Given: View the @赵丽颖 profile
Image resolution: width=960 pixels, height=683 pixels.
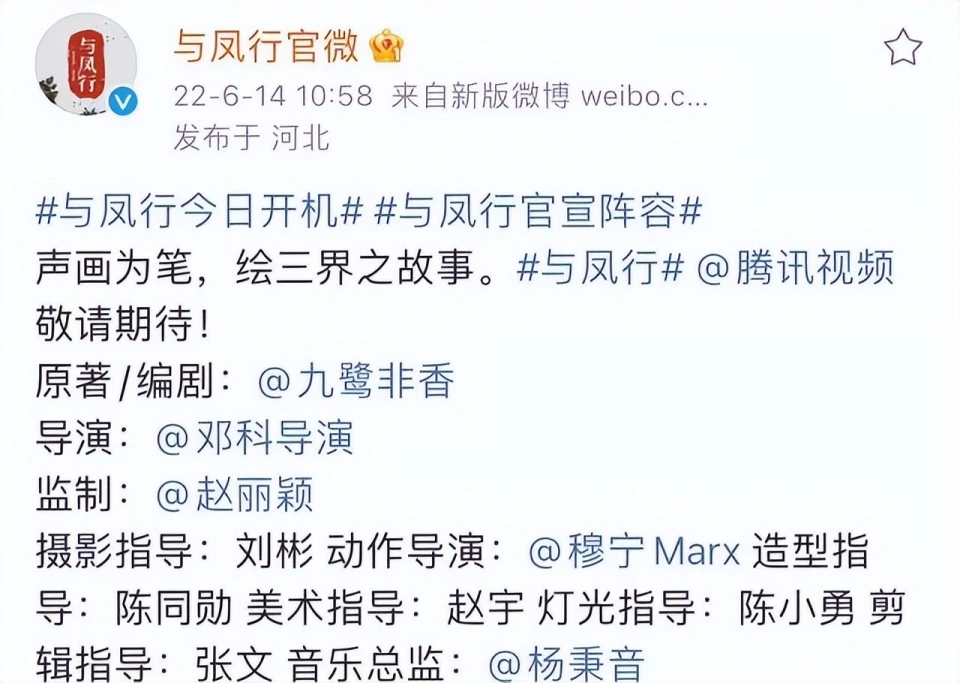Looking at the screenshot, I should (236, 494).
